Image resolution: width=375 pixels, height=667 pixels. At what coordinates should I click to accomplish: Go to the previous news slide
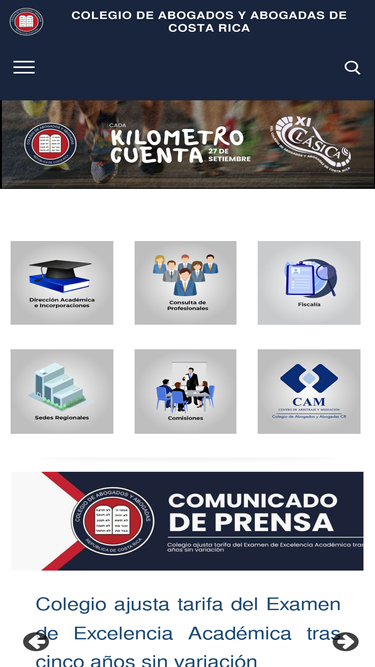(36, 642)
